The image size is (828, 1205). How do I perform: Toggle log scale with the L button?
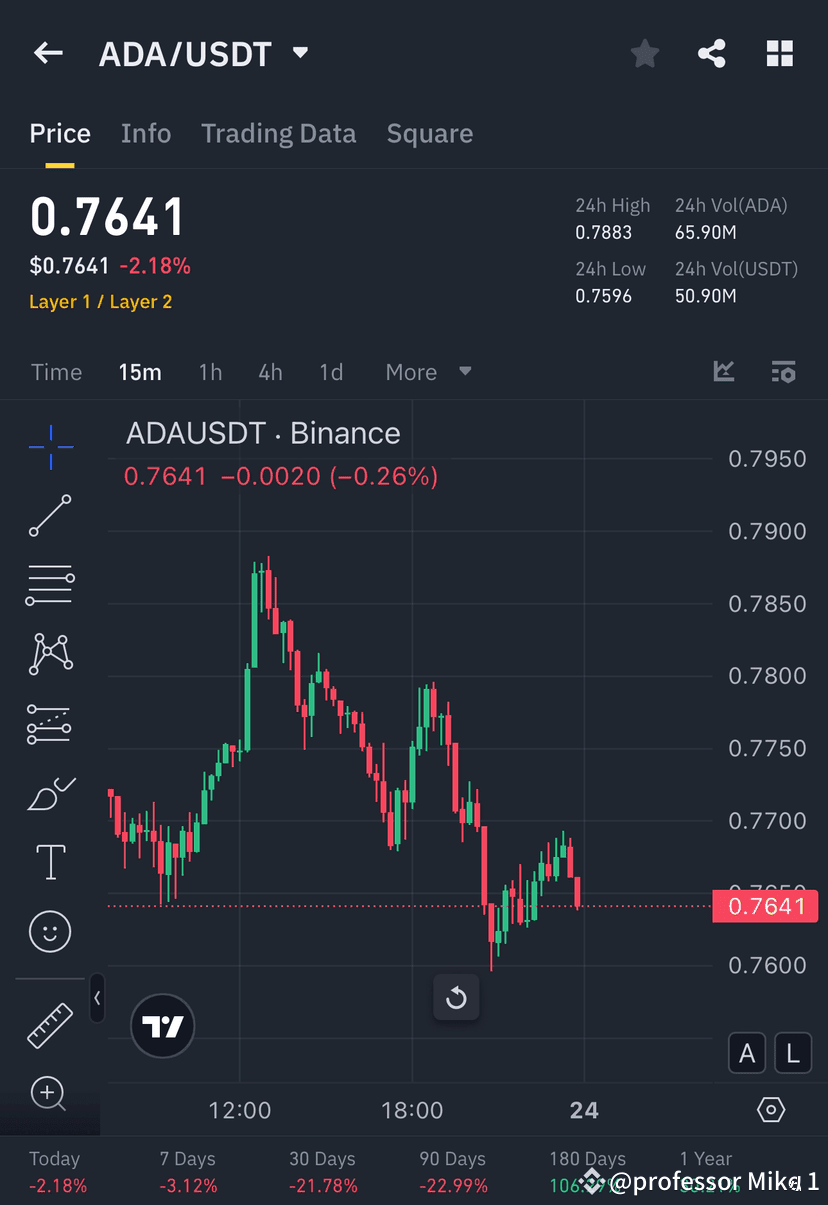click(792, 1053)
